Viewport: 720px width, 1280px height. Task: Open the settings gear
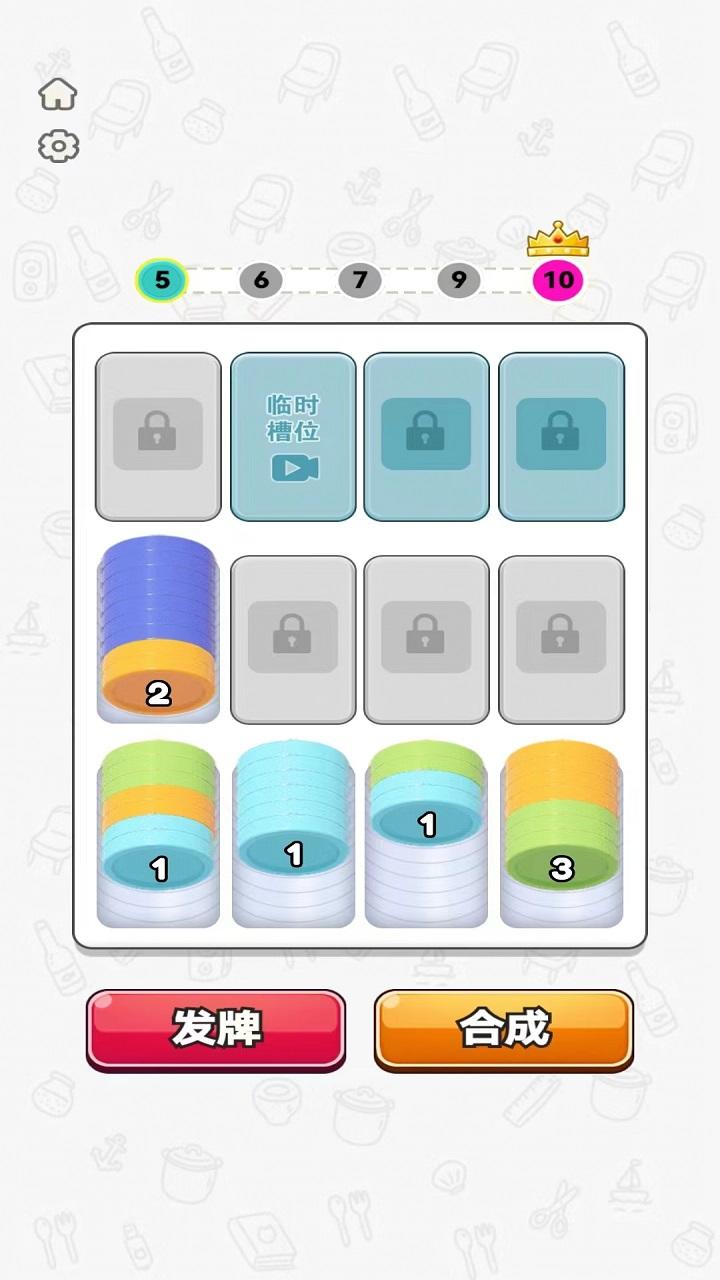[58, 147]
